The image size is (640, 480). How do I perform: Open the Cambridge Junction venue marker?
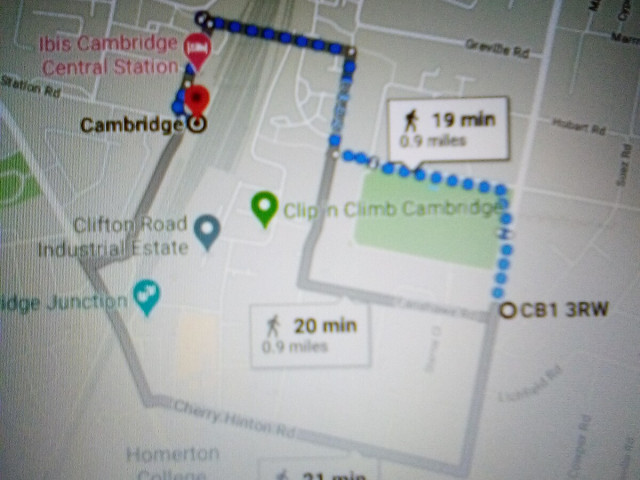tap(147, 296)
